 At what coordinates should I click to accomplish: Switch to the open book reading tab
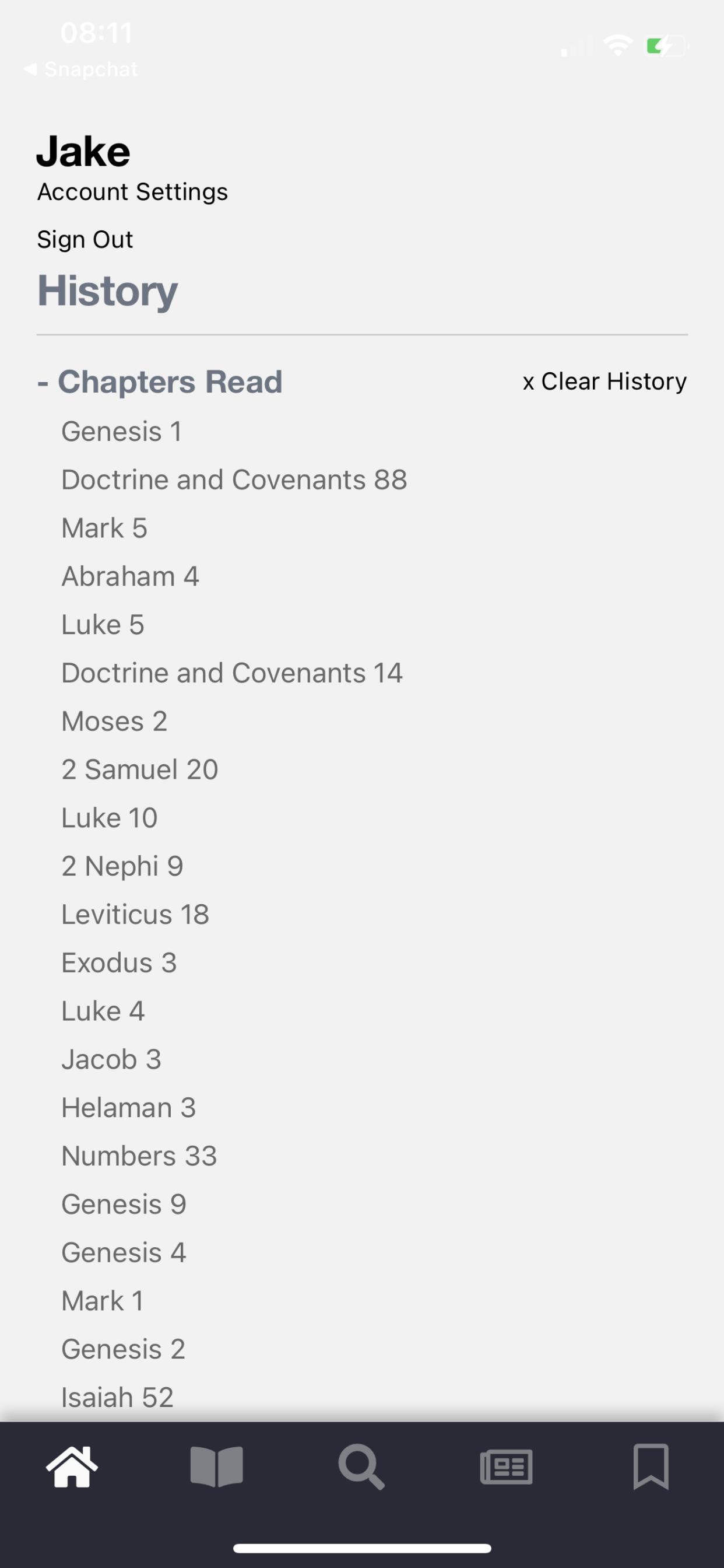click(217, 1466)
